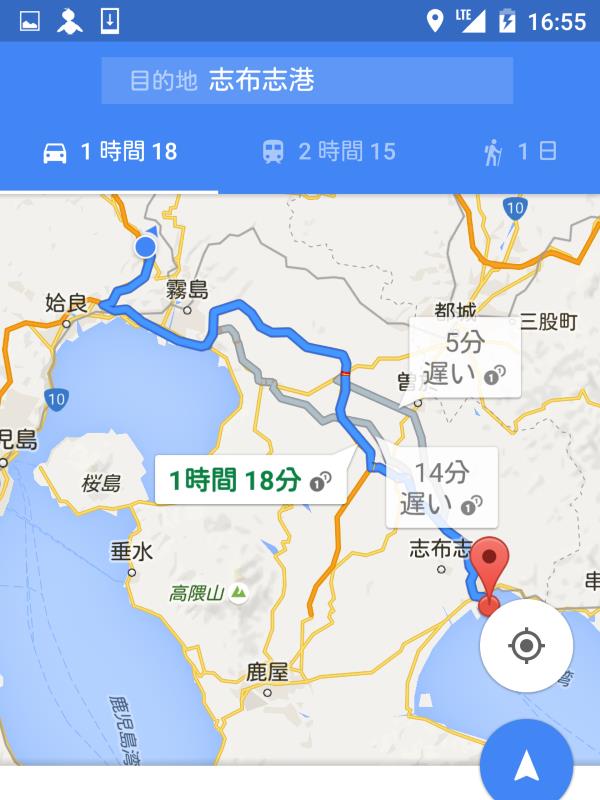
Task: Switch to walking tab 1日
Action: pos(521,152)
